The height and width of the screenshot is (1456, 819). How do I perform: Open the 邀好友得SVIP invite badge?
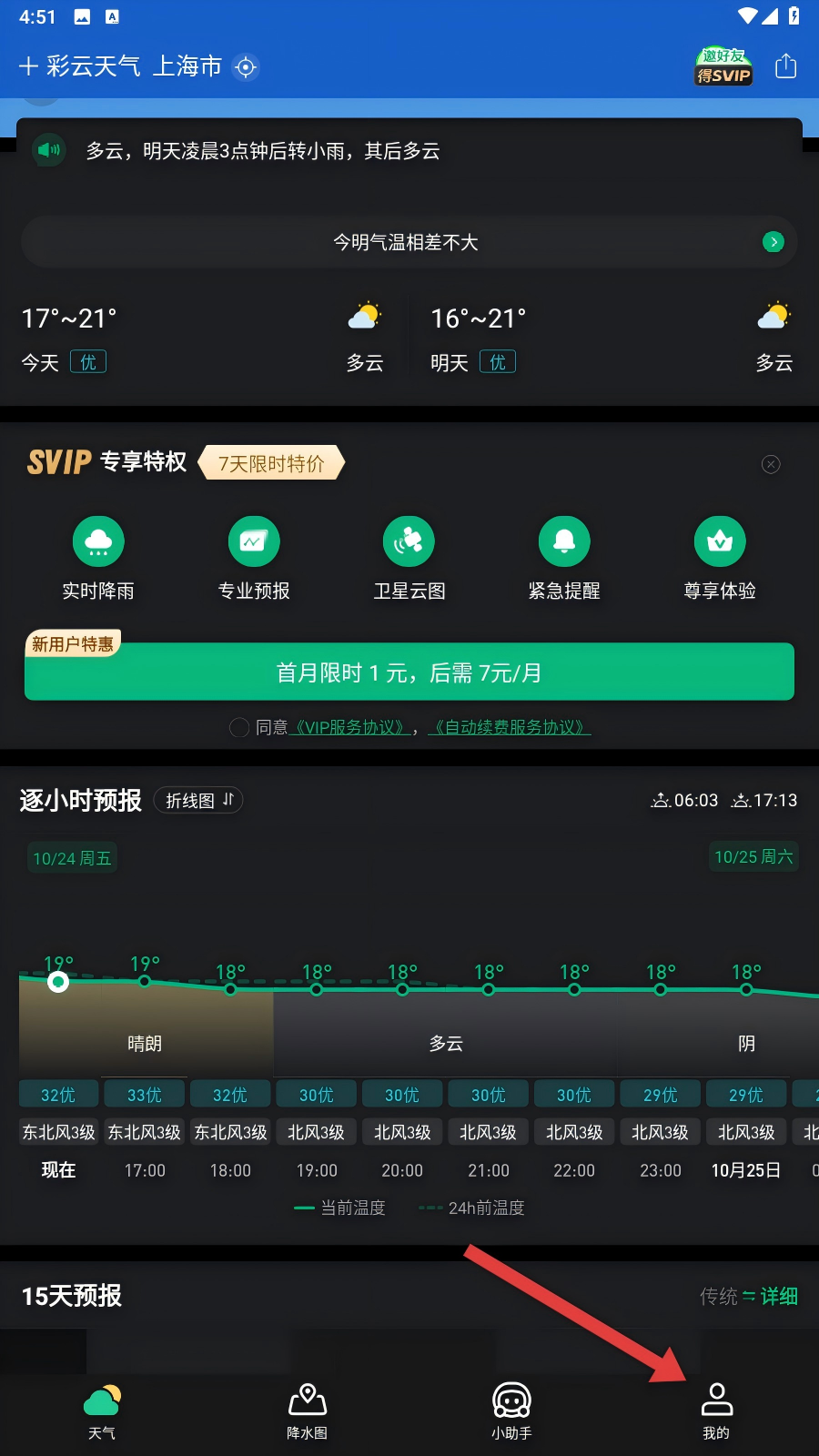723,66
